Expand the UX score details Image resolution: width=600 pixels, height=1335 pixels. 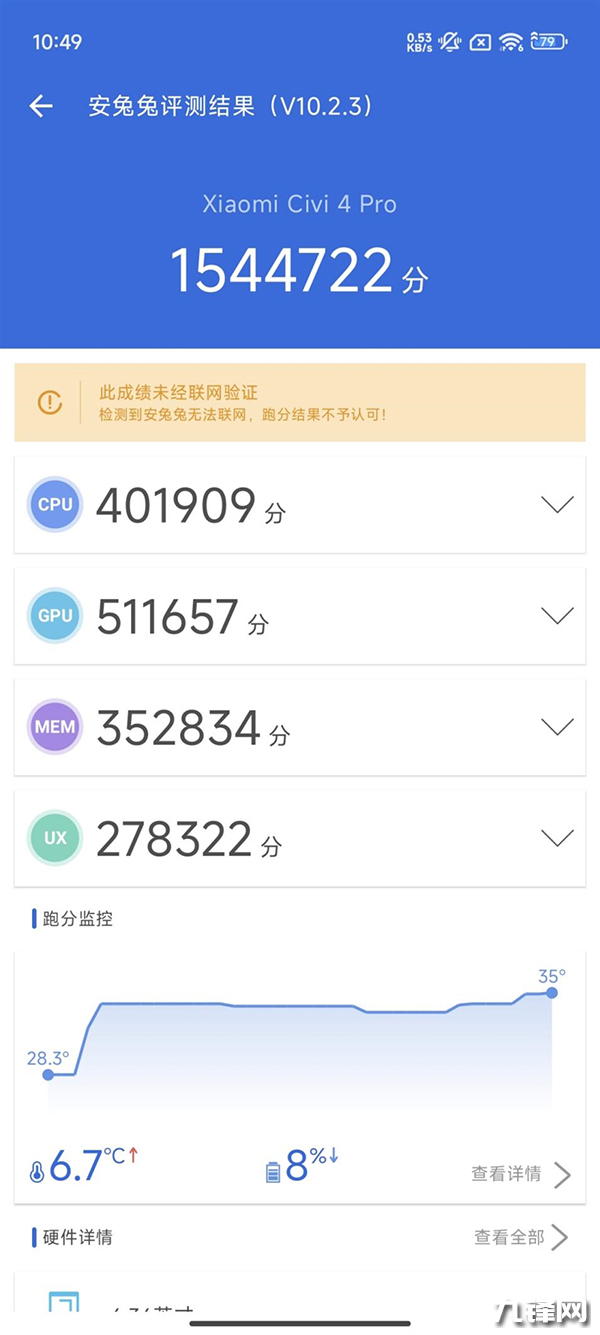pos(557,837)
